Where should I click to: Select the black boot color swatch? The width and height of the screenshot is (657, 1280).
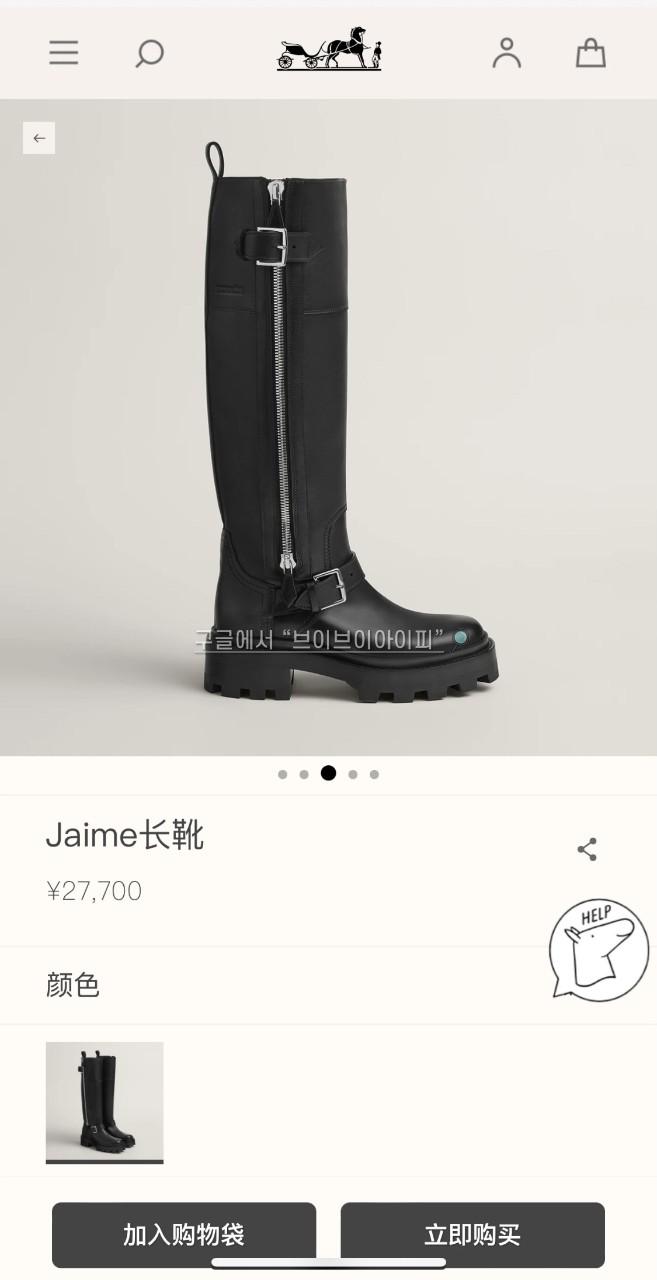click(104, 1100)
